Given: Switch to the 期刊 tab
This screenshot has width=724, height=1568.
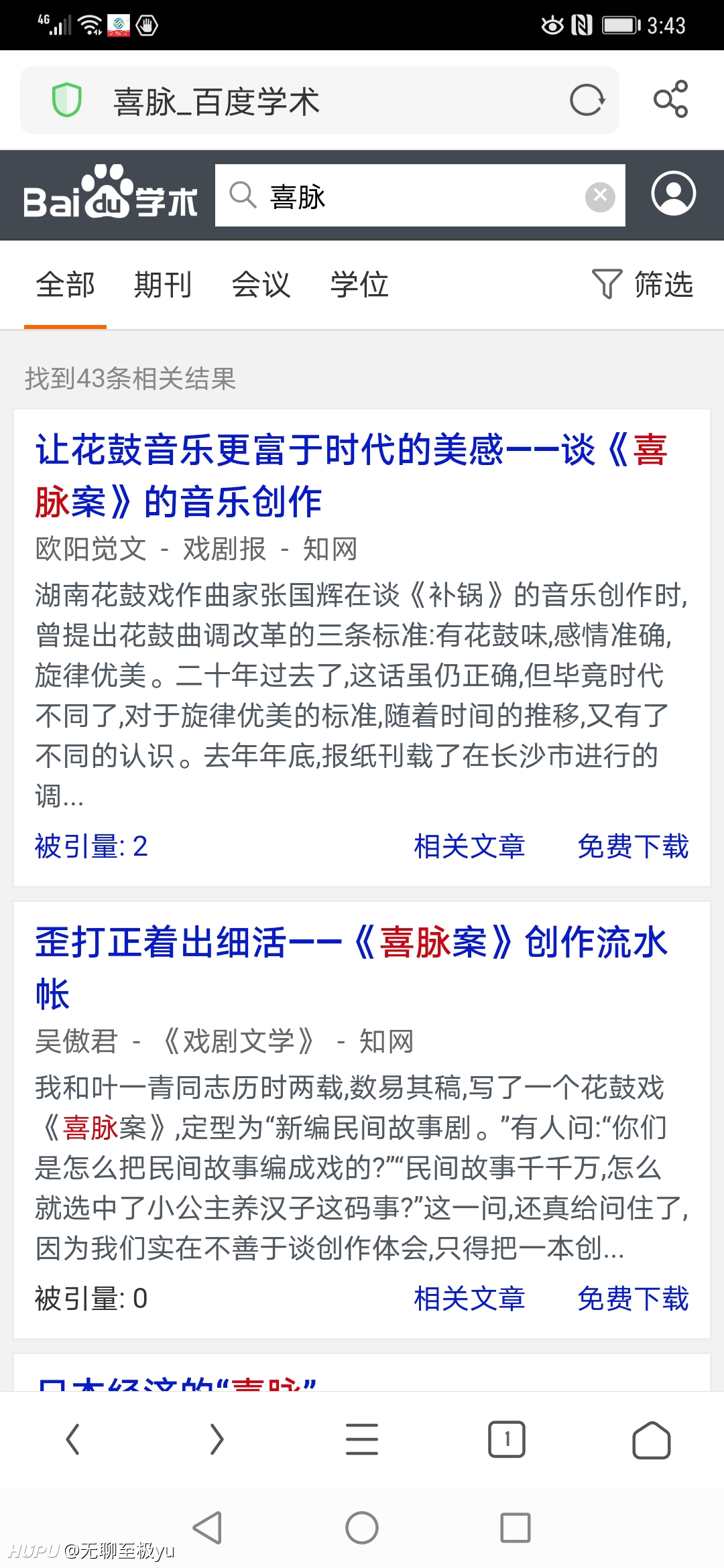Looking at the screenshot, I should coord(163,285).
